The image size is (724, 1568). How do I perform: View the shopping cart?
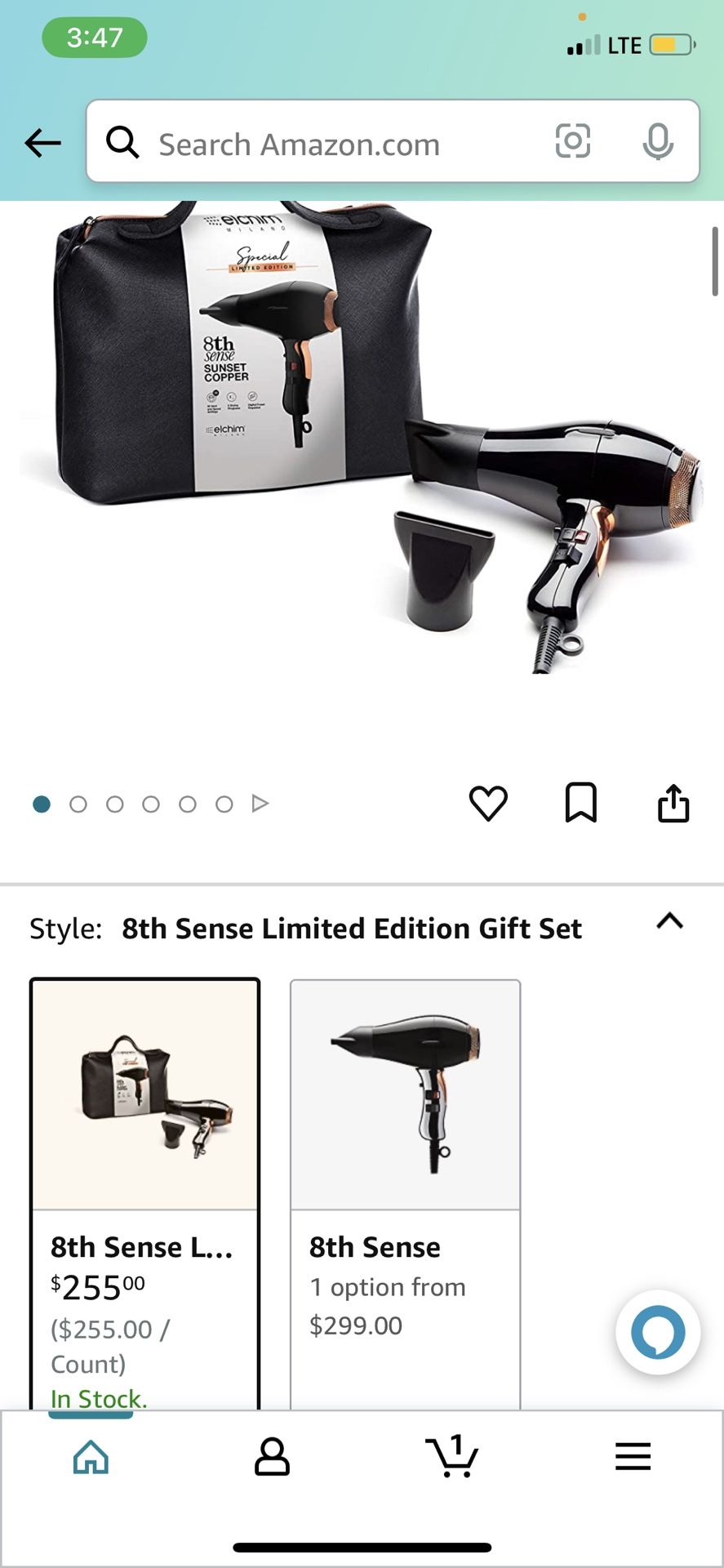452,1457
